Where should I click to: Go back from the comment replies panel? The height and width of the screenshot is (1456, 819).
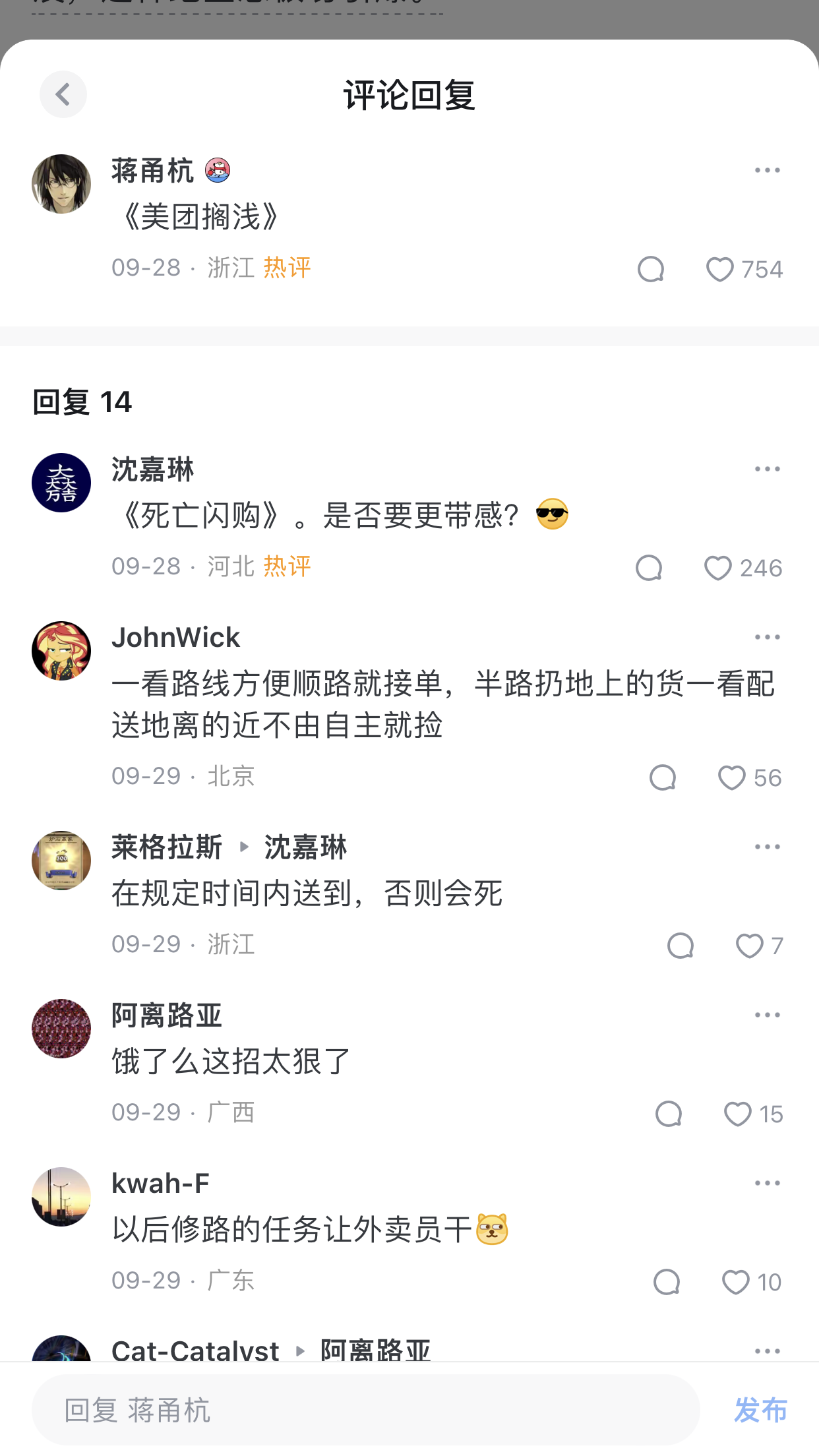click(63, 94)
